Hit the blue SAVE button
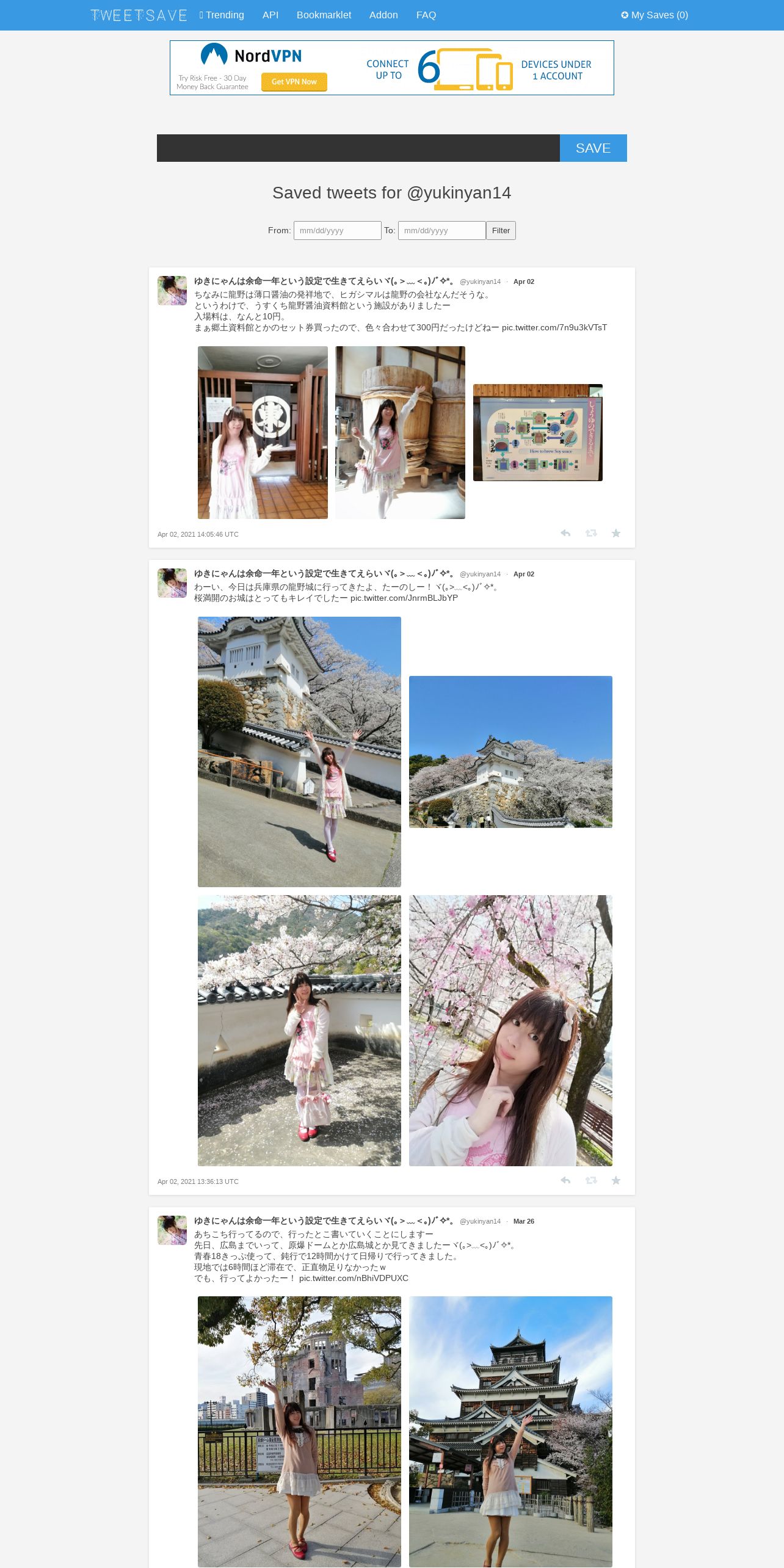Screen dimensions: 784x1568 (593, 148)
